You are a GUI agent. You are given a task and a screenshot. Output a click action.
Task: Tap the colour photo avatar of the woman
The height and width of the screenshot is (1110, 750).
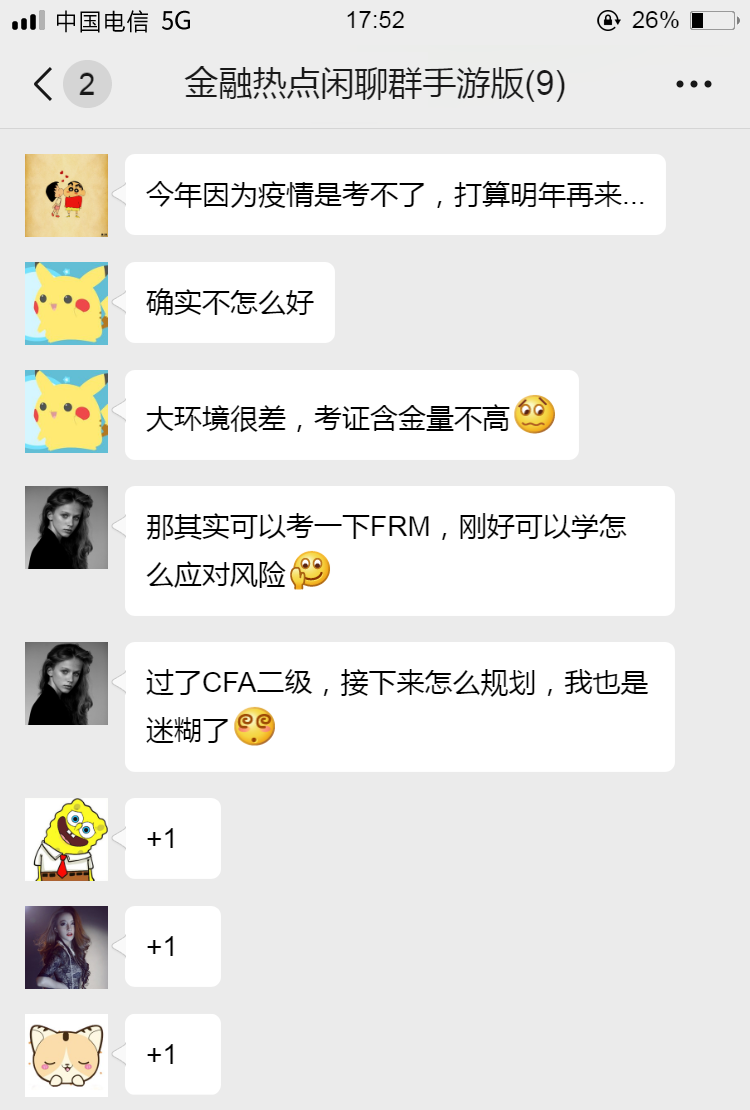66,947
